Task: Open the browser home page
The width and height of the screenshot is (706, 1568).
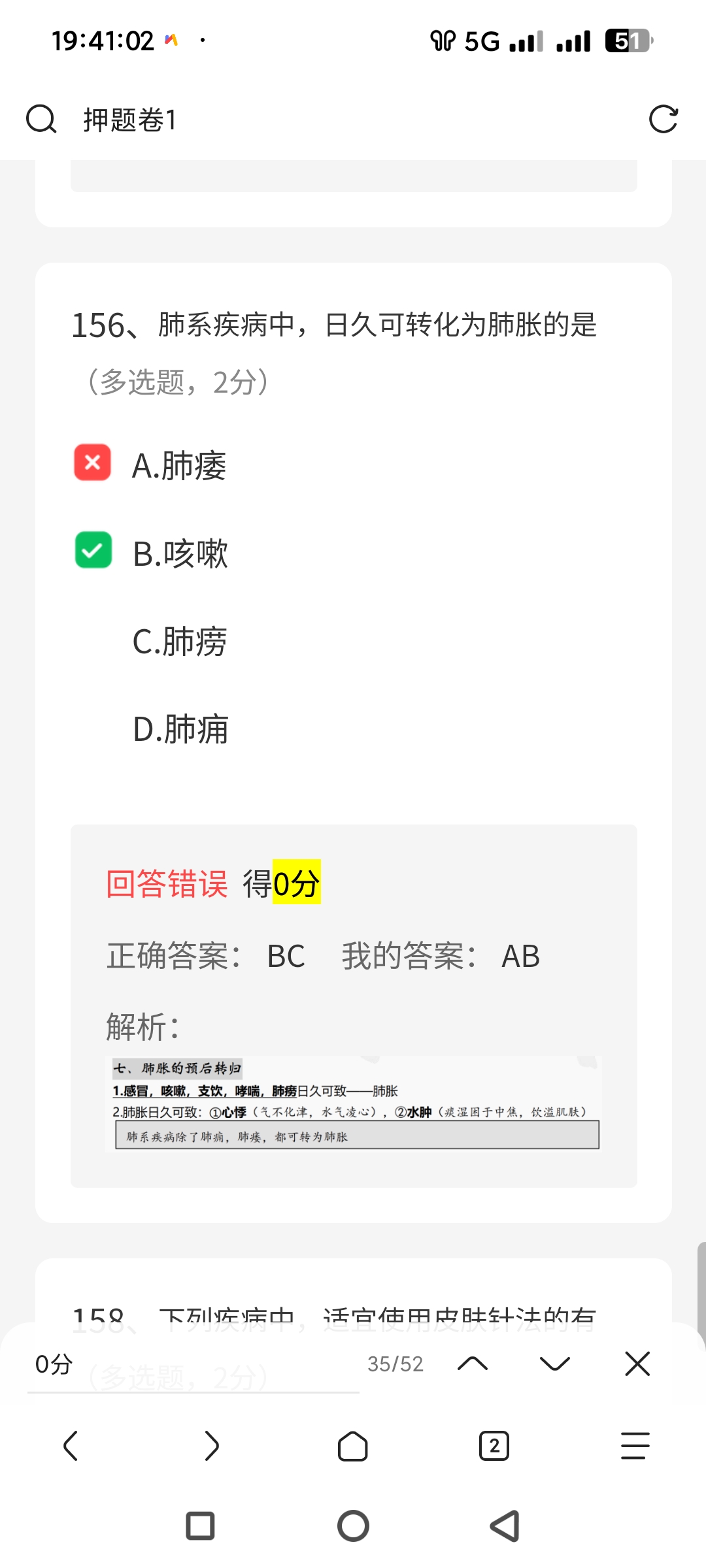Action: tap(353, 1446)
